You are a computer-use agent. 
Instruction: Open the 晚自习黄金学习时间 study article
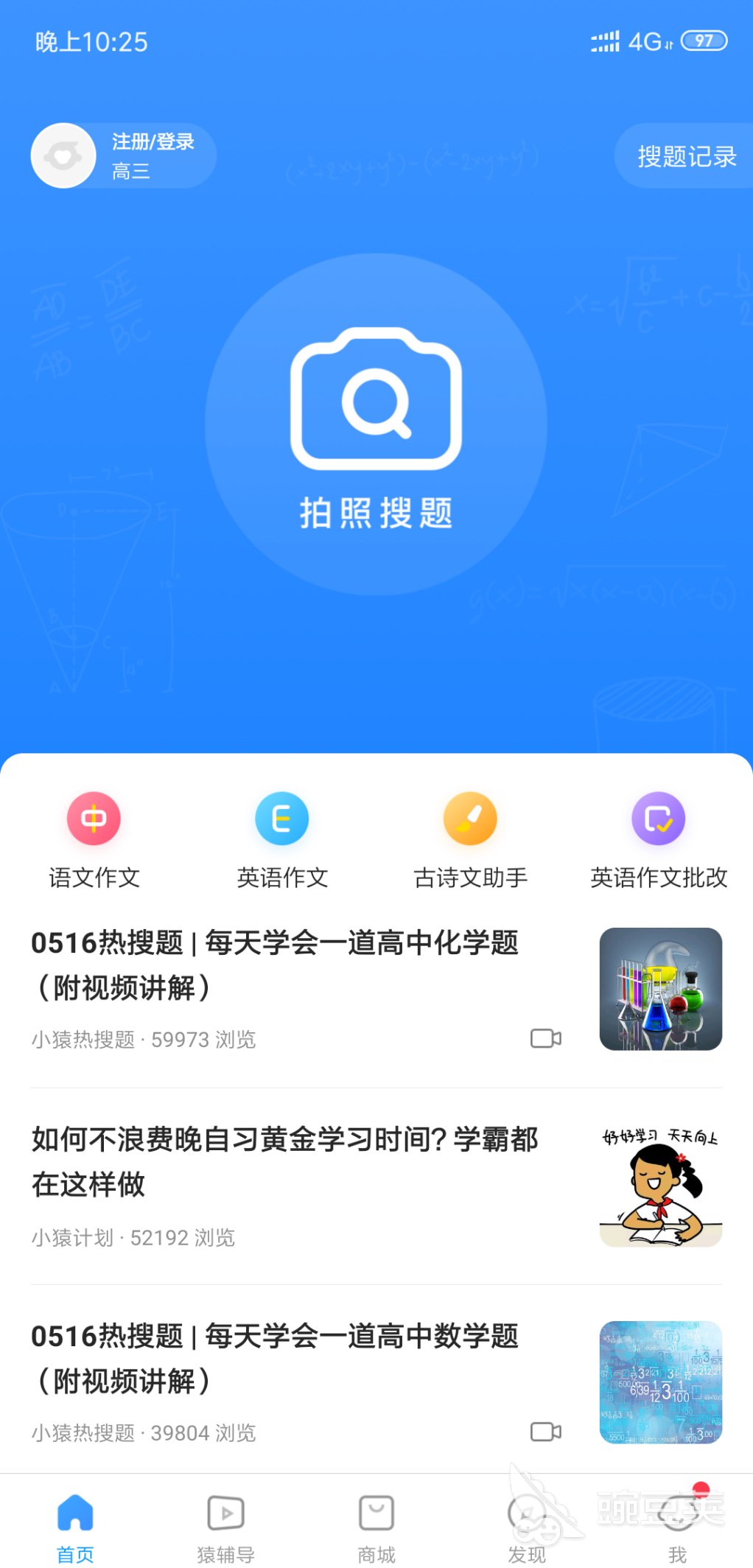pos(284,1161)
